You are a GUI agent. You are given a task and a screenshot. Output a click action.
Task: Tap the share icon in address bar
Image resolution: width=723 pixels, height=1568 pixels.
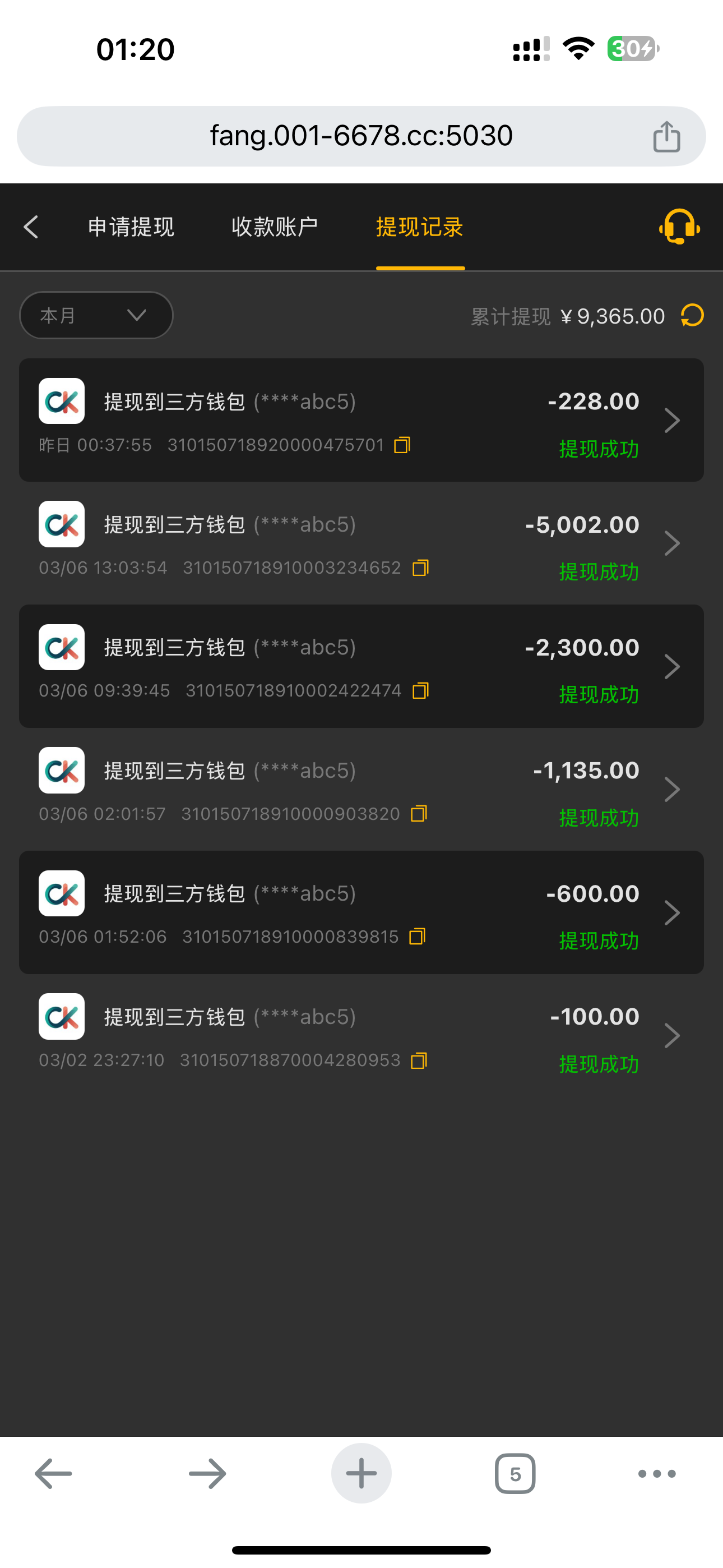point(666,136)
